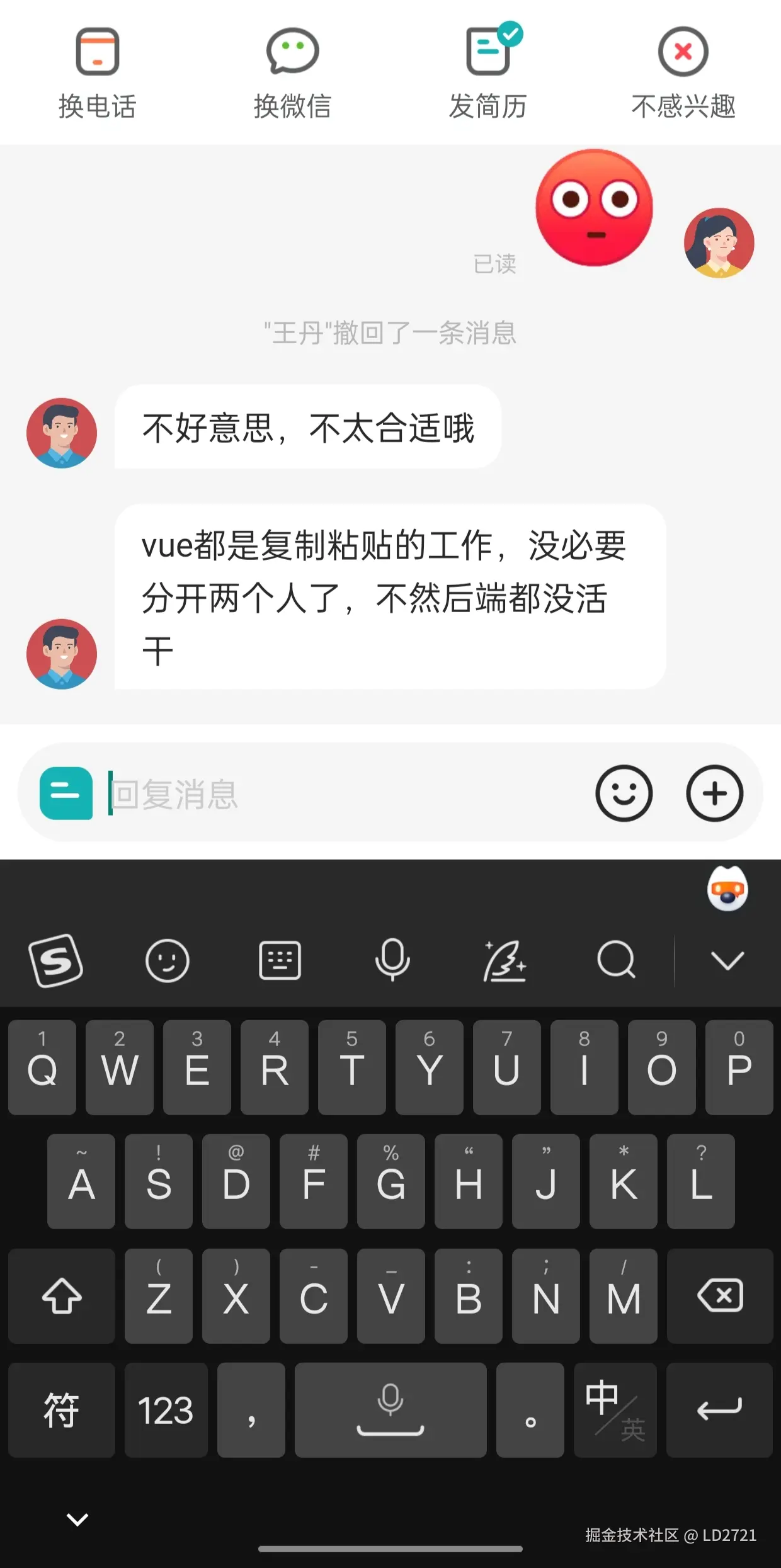Toggle the Shift key on the keyboard
The width and height of the screenshot is (781, 1568).
[x=61, y=1295]
